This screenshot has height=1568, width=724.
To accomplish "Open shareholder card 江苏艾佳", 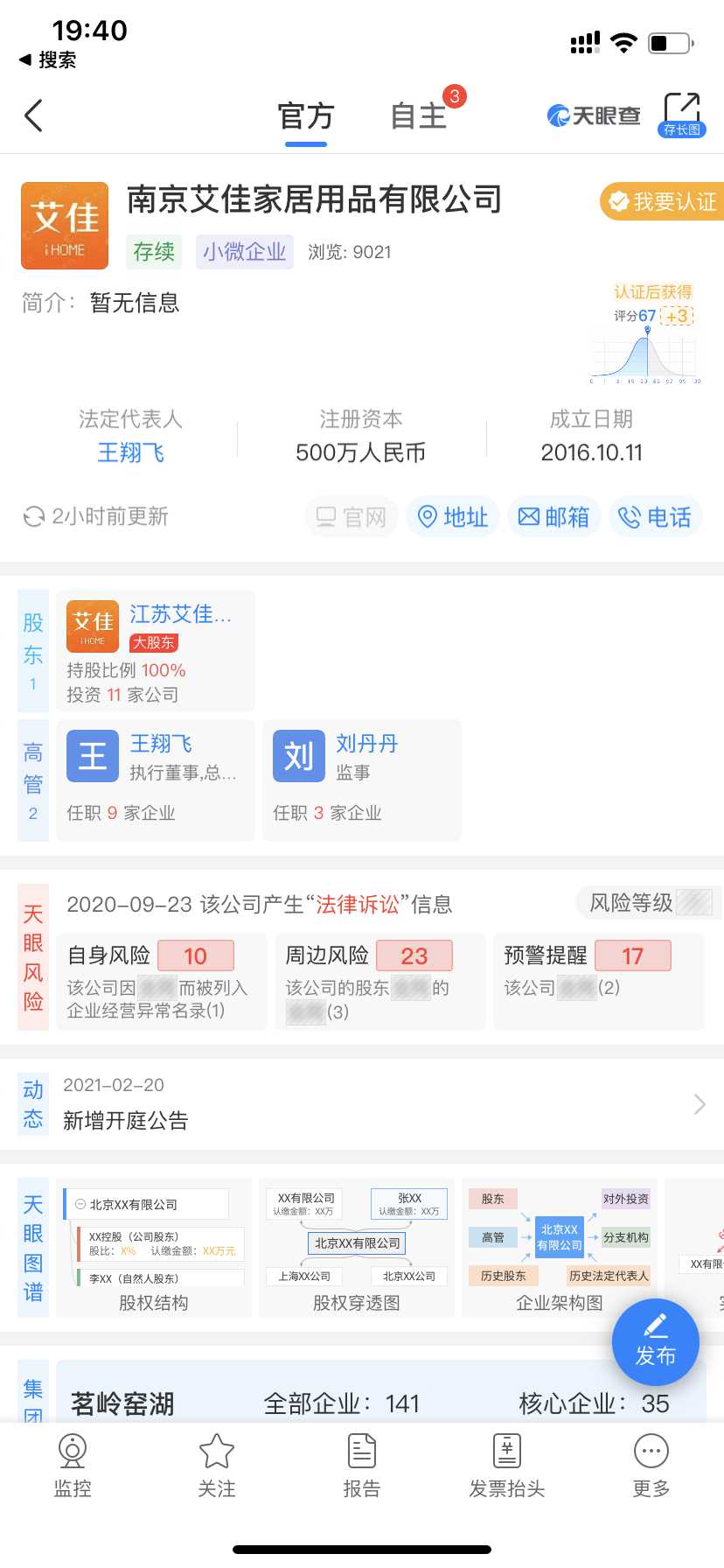I will (156, 651).
